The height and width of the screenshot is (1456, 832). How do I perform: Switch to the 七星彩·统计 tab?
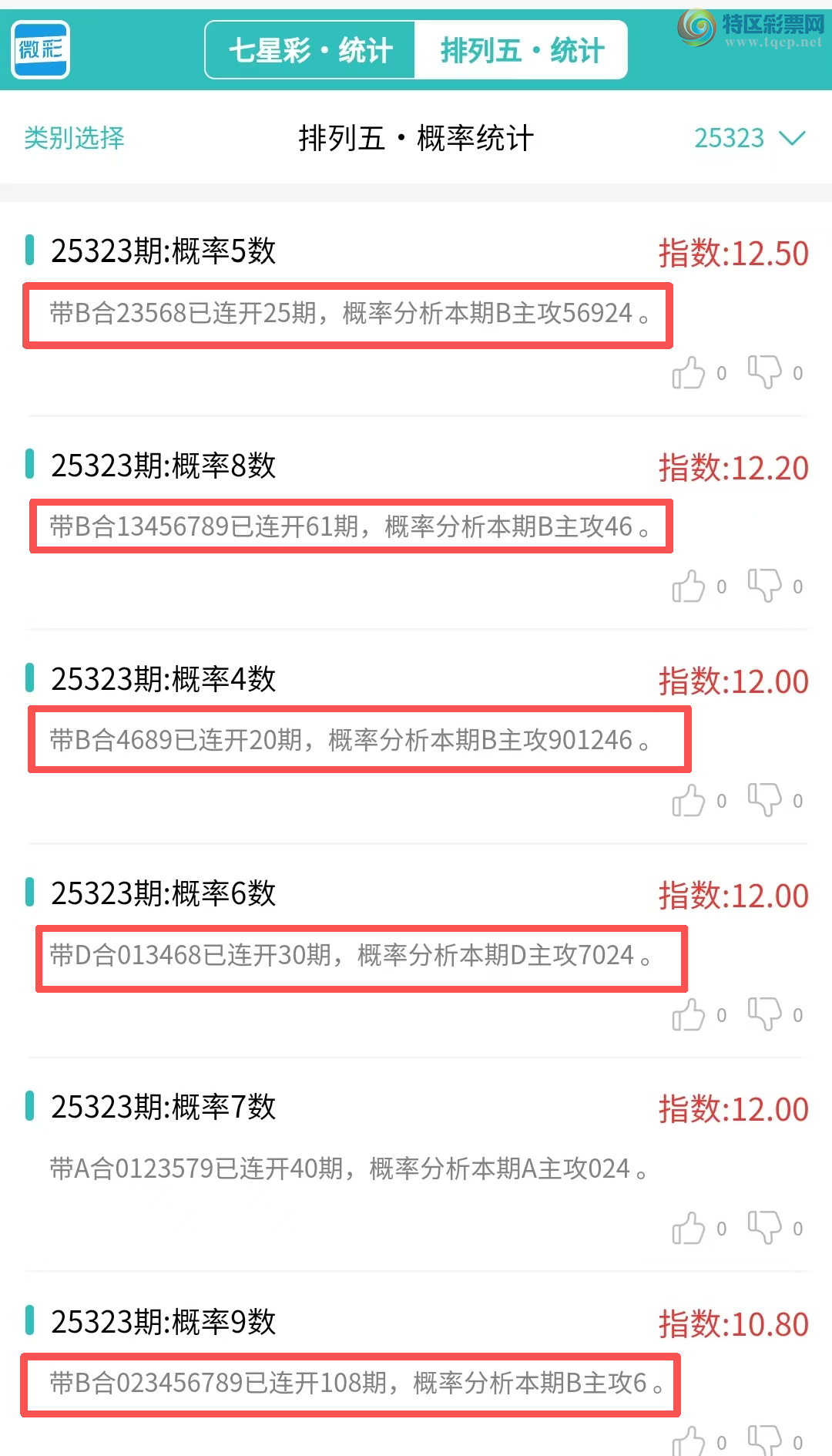click(x=311, y=49)
